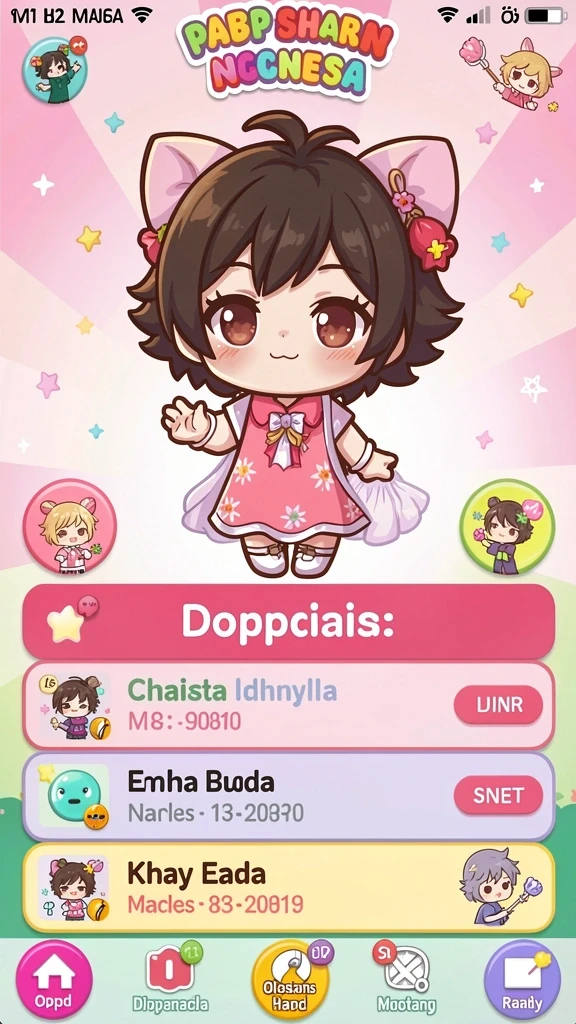576x1024 pixels.
Task: Open the Emha Buda row
Action: click(289, 795)
